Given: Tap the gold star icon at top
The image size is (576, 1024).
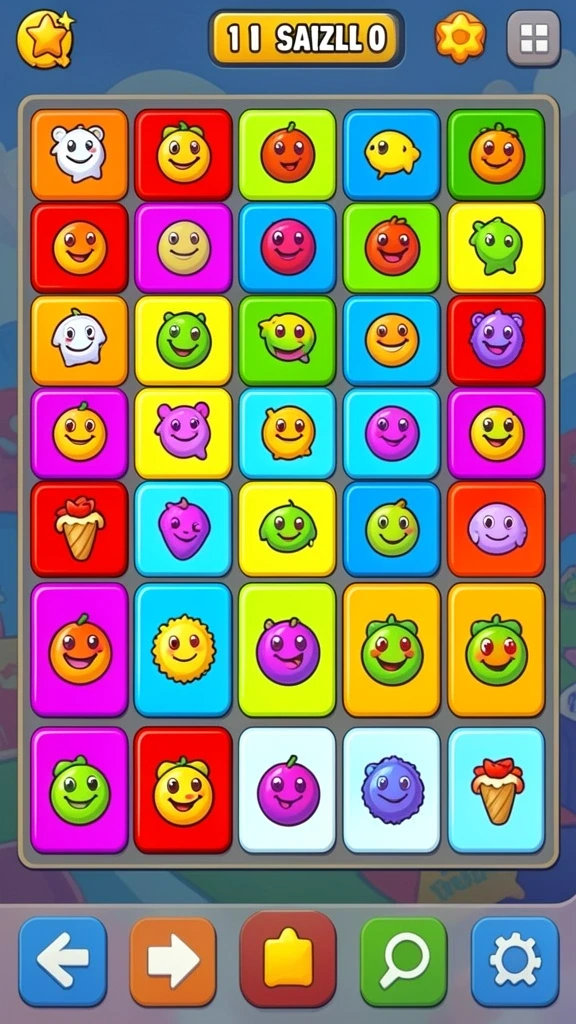Looking at the screenshot, I should pos(45,39).
